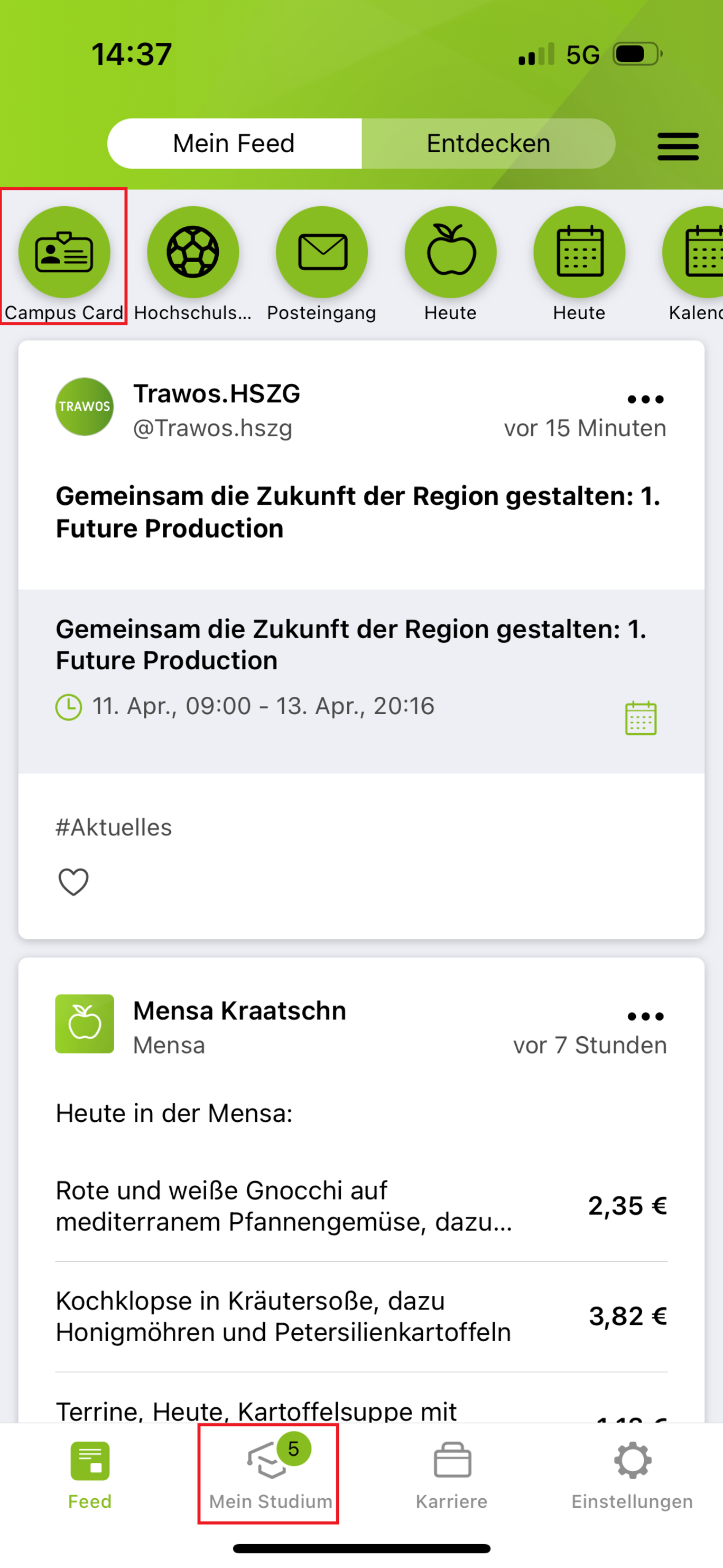Open the Future Production event card
Screen dimensions: 723x1568
click(361, 681)
